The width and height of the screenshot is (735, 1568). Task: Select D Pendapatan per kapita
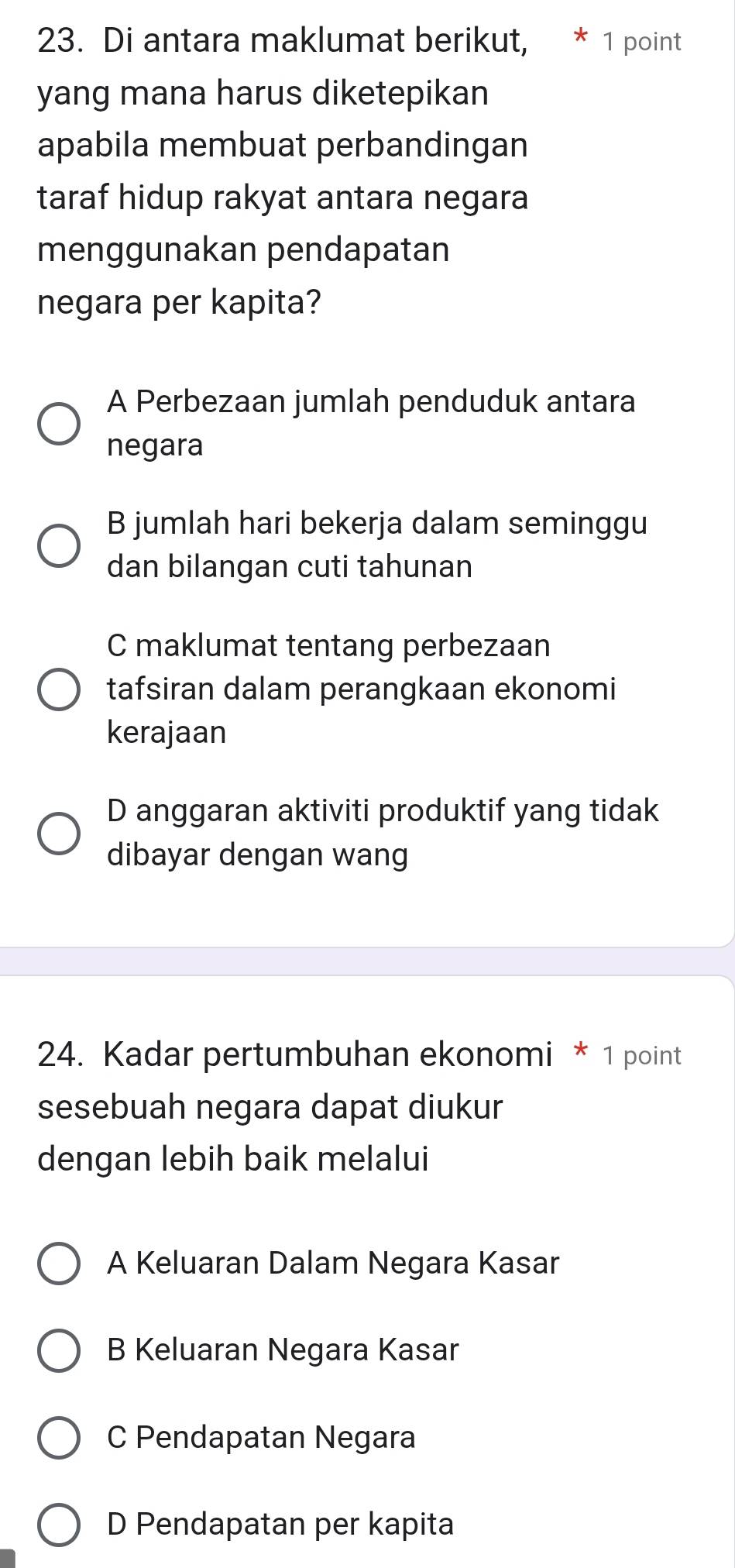click(59, 1525)
